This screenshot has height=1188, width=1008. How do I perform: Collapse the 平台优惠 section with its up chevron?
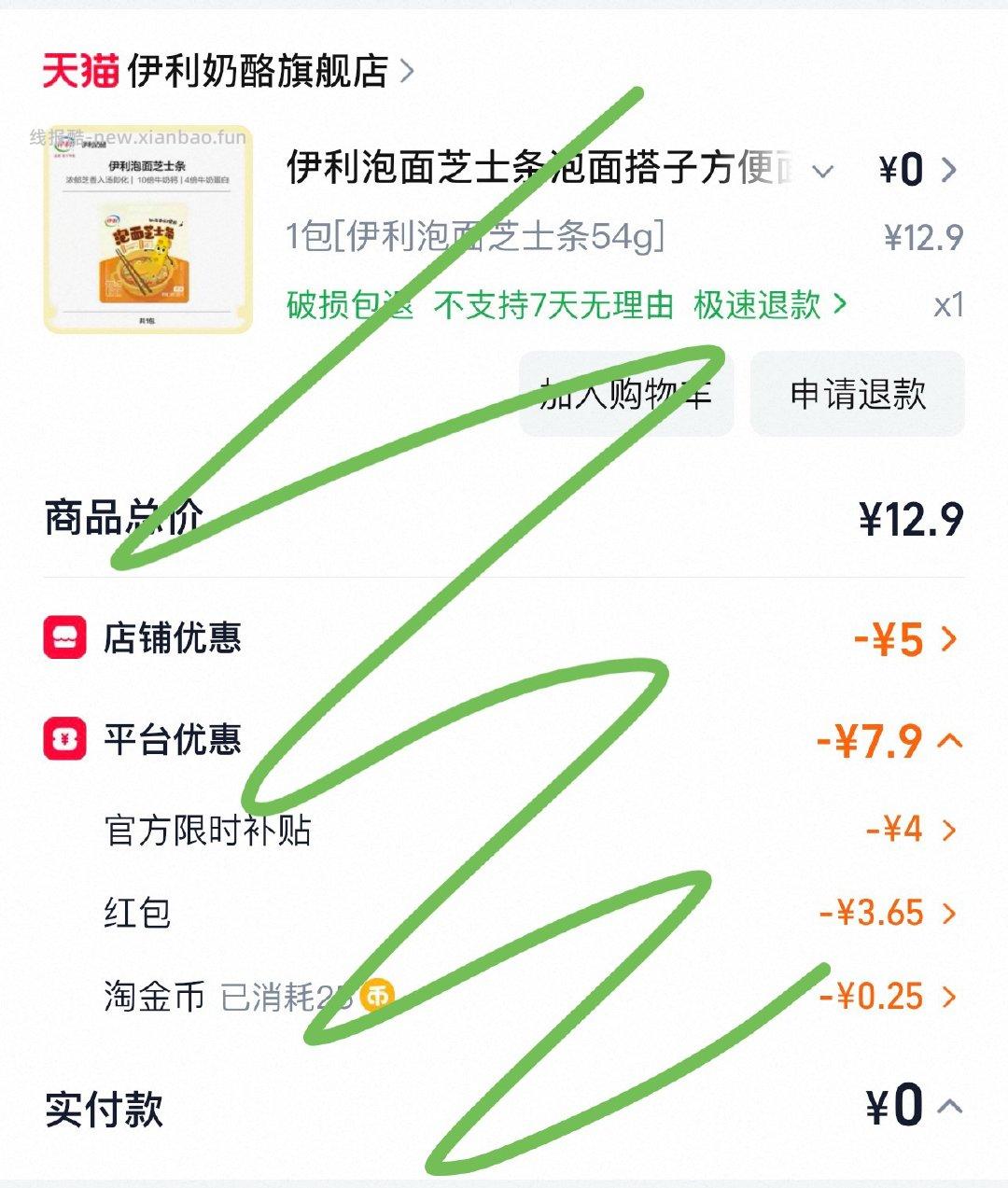[x=950, y=742]
